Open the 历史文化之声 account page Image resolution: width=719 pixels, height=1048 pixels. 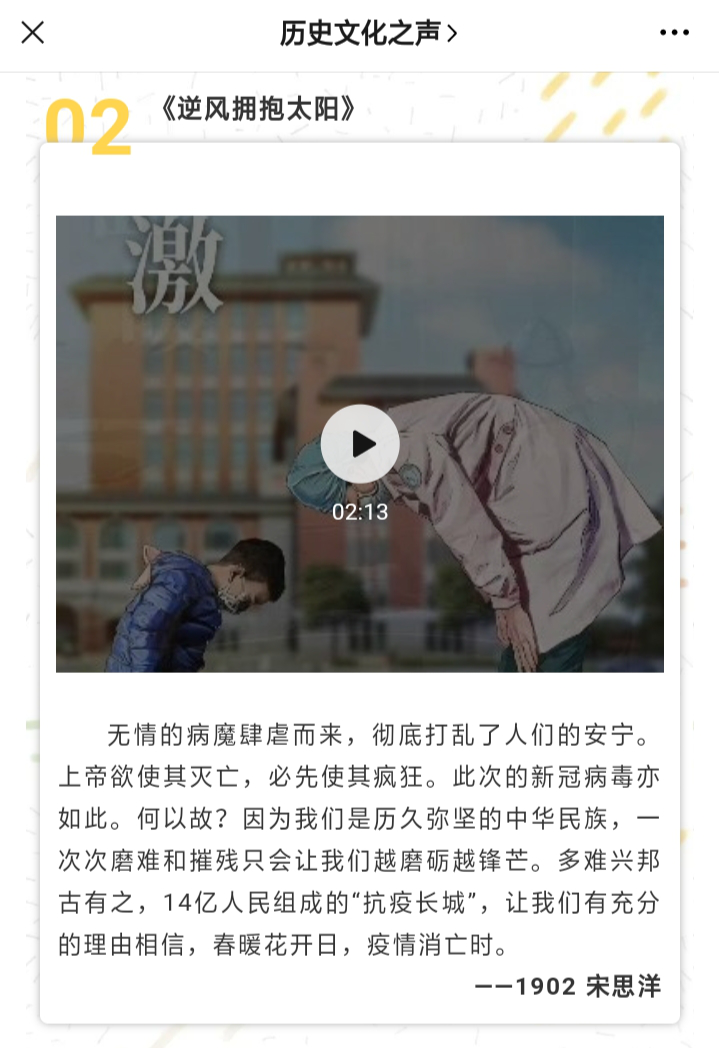click(367, 33)
